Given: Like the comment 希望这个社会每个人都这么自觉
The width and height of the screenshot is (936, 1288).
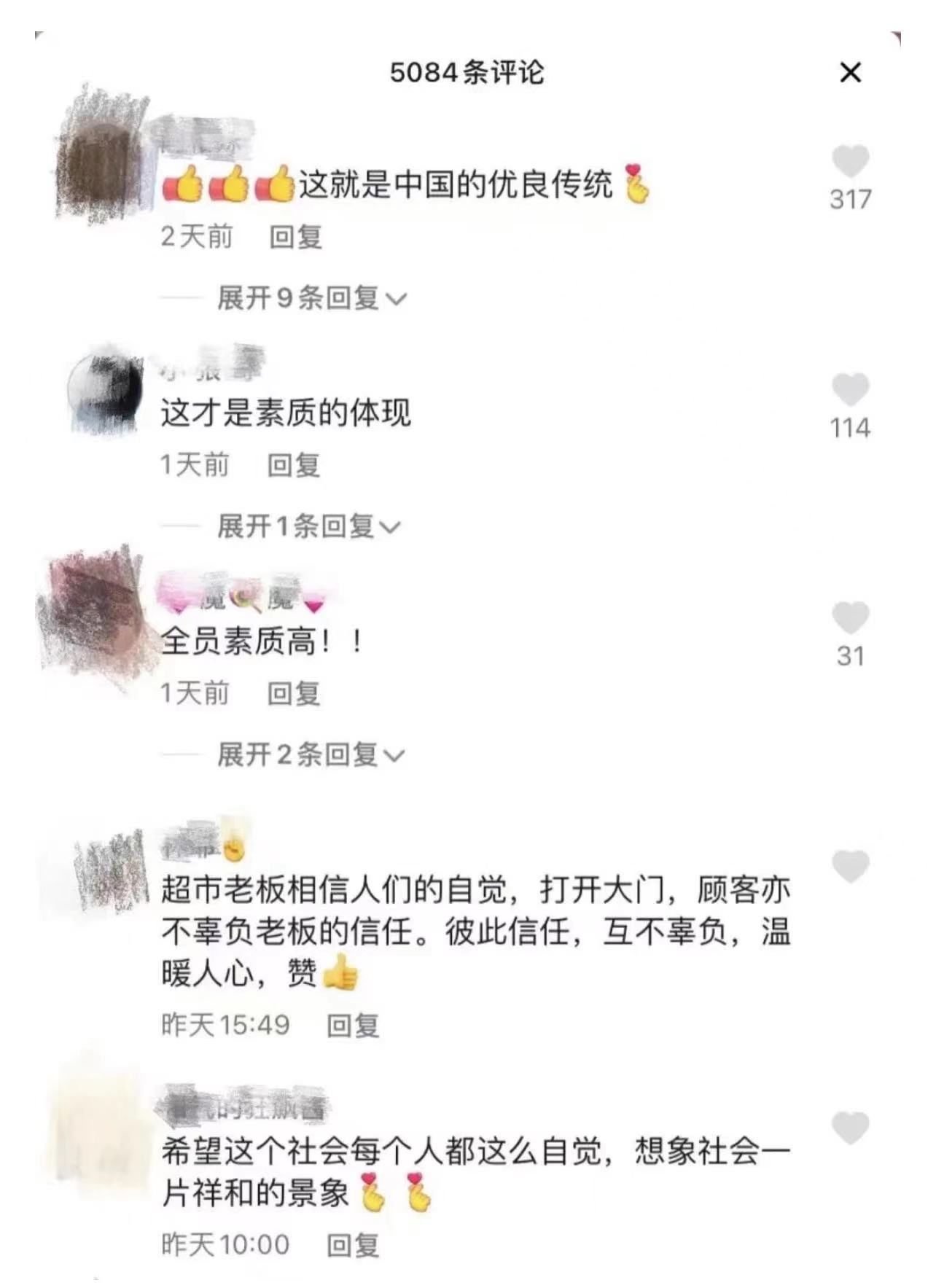Looking at the screenshot, I should (x=850, y=1128).
